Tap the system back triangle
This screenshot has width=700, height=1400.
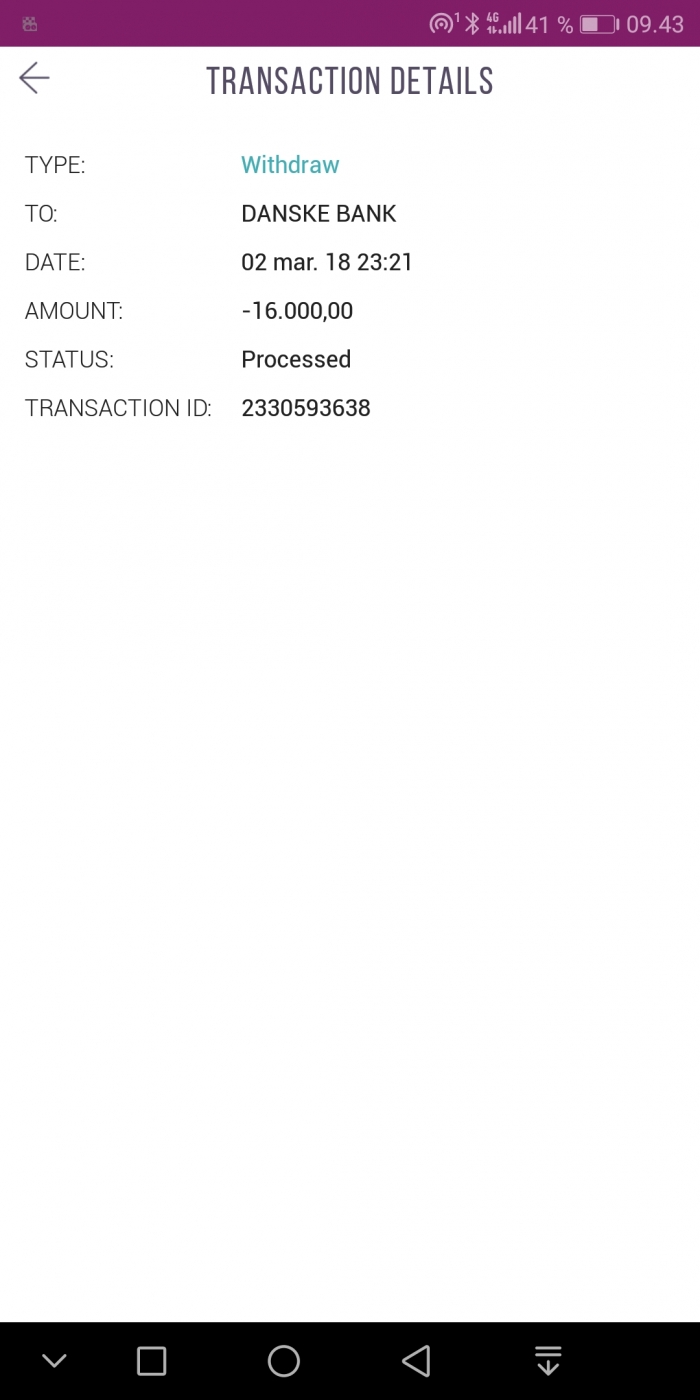pos(416,1361)
